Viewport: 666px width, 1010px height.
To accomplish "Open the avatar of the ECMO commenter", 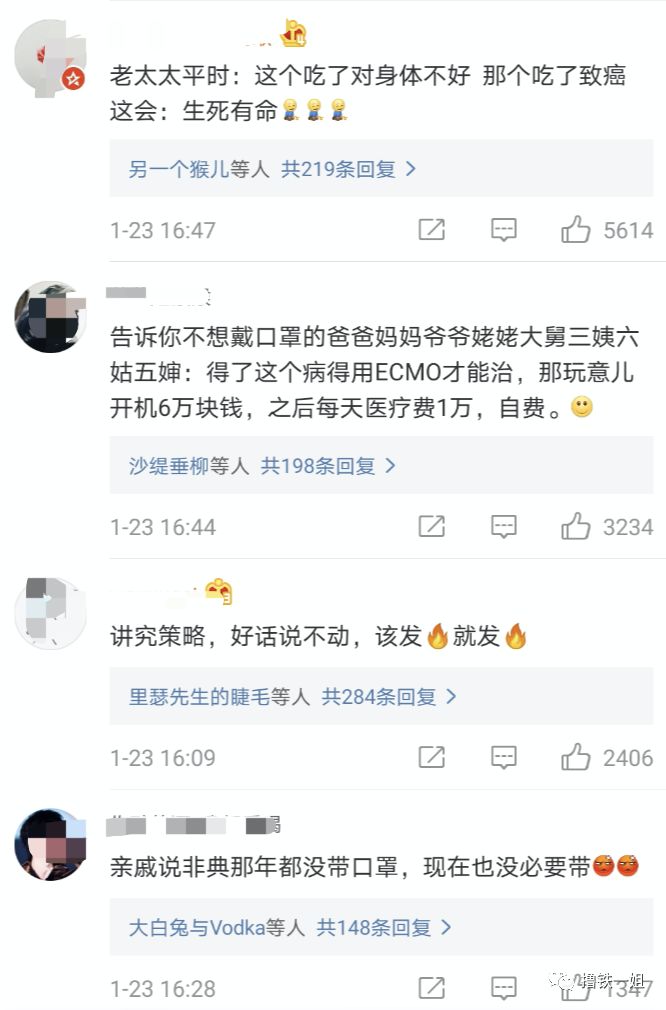I will pos(51,316).
